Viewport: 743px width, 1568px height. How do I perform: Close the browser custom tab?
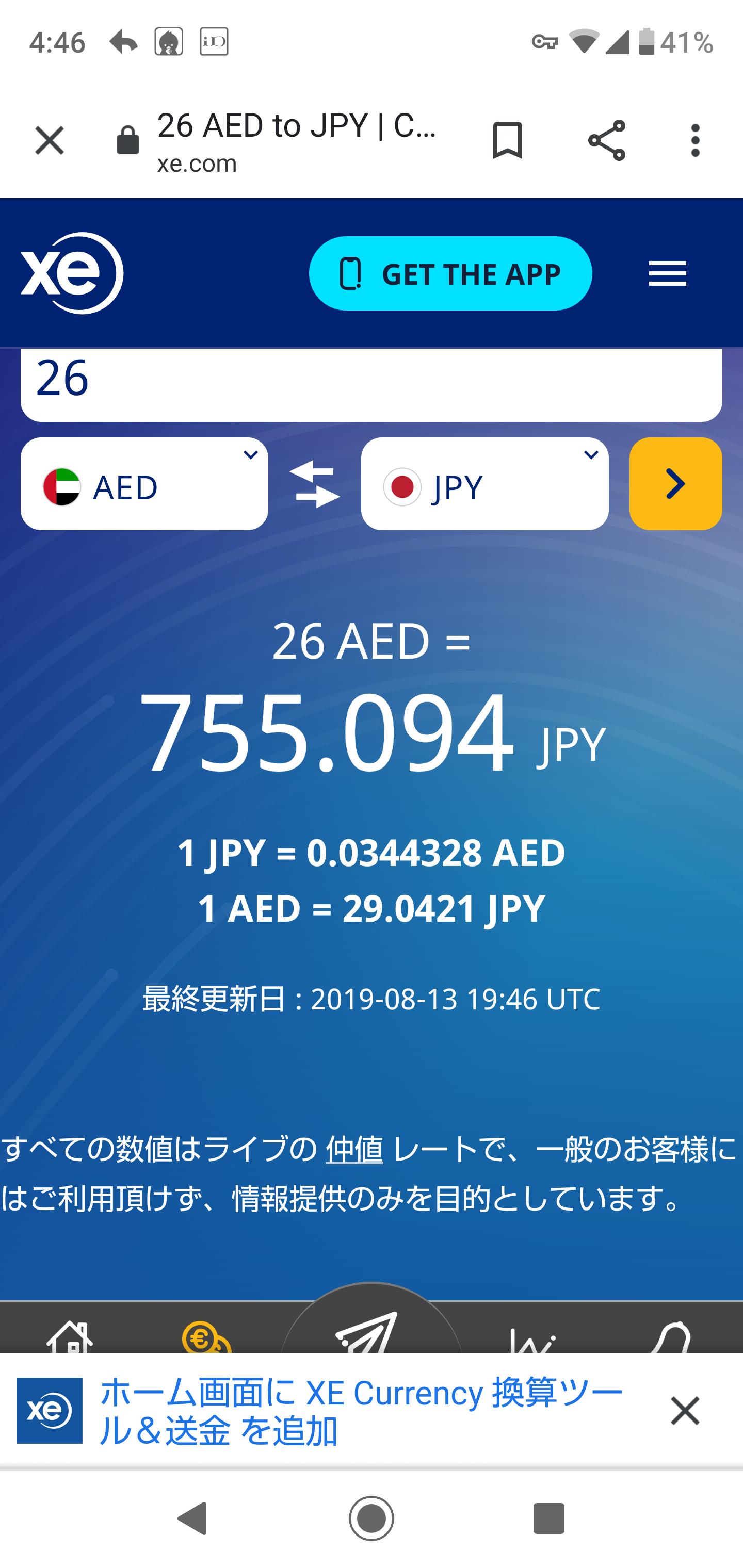pos(50,141)
